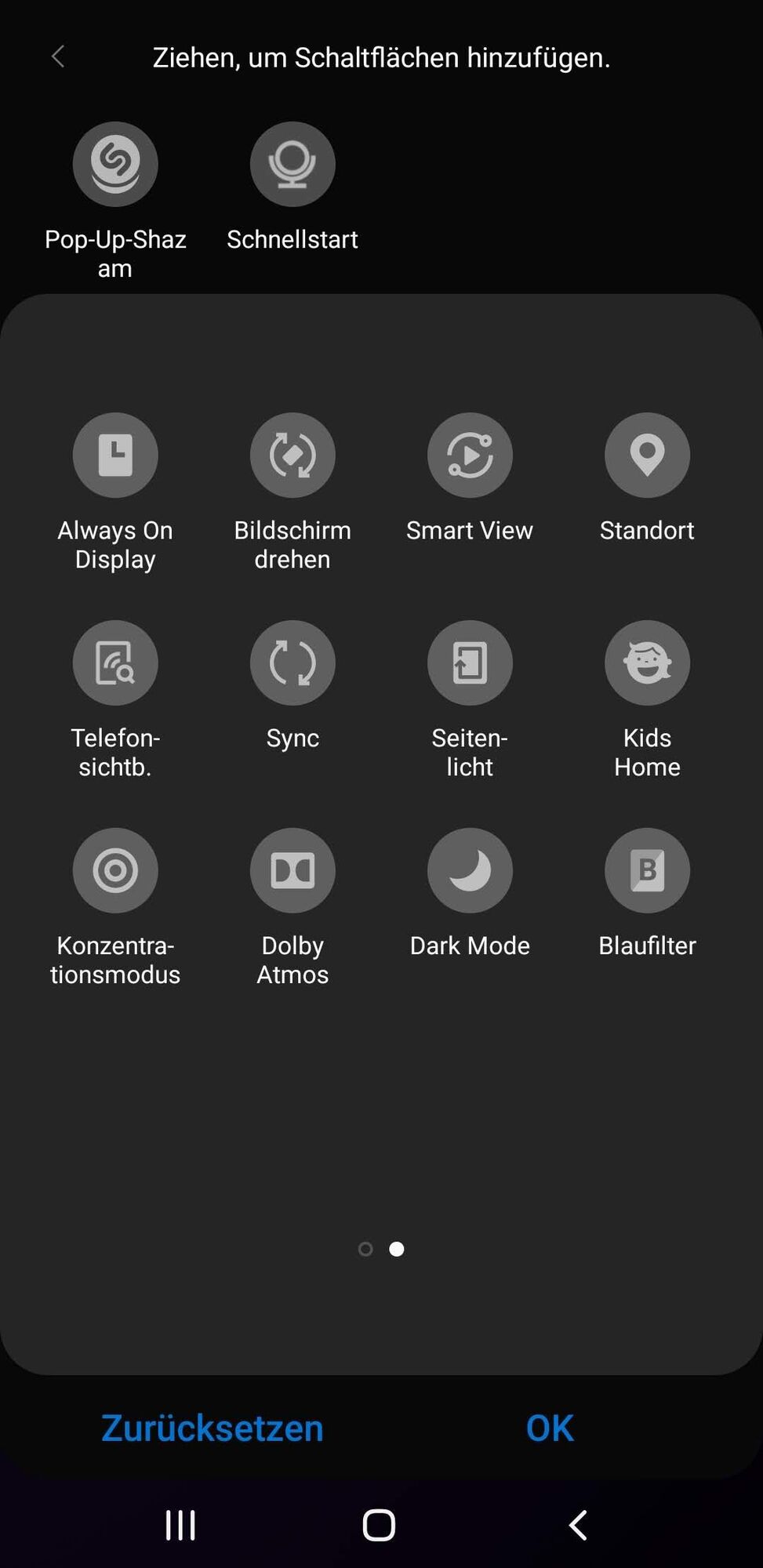Confirm changes with the OK button
Screen dimensions: 763x1568
548,1428
